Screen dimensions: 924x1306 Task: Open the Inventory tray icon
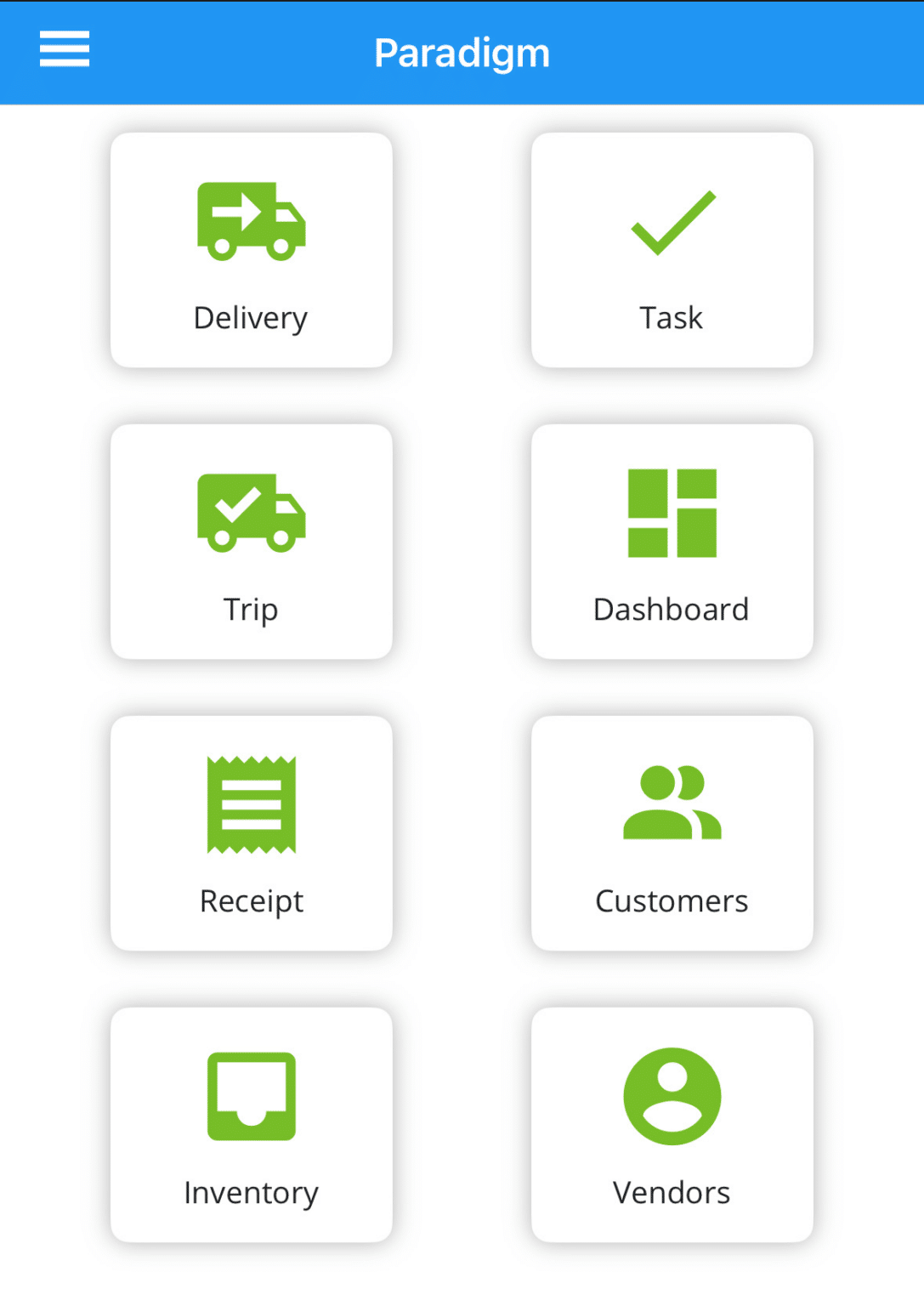click(251, 1095)
